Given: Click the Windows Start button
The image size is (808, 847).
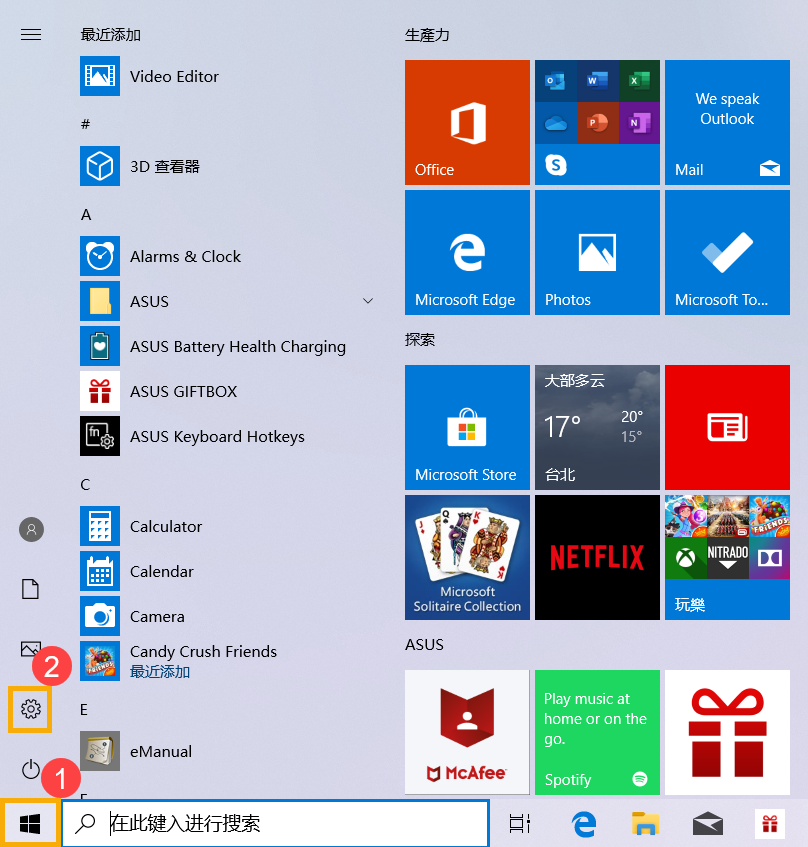Looking at the screenshot, I should coord(30,823).
